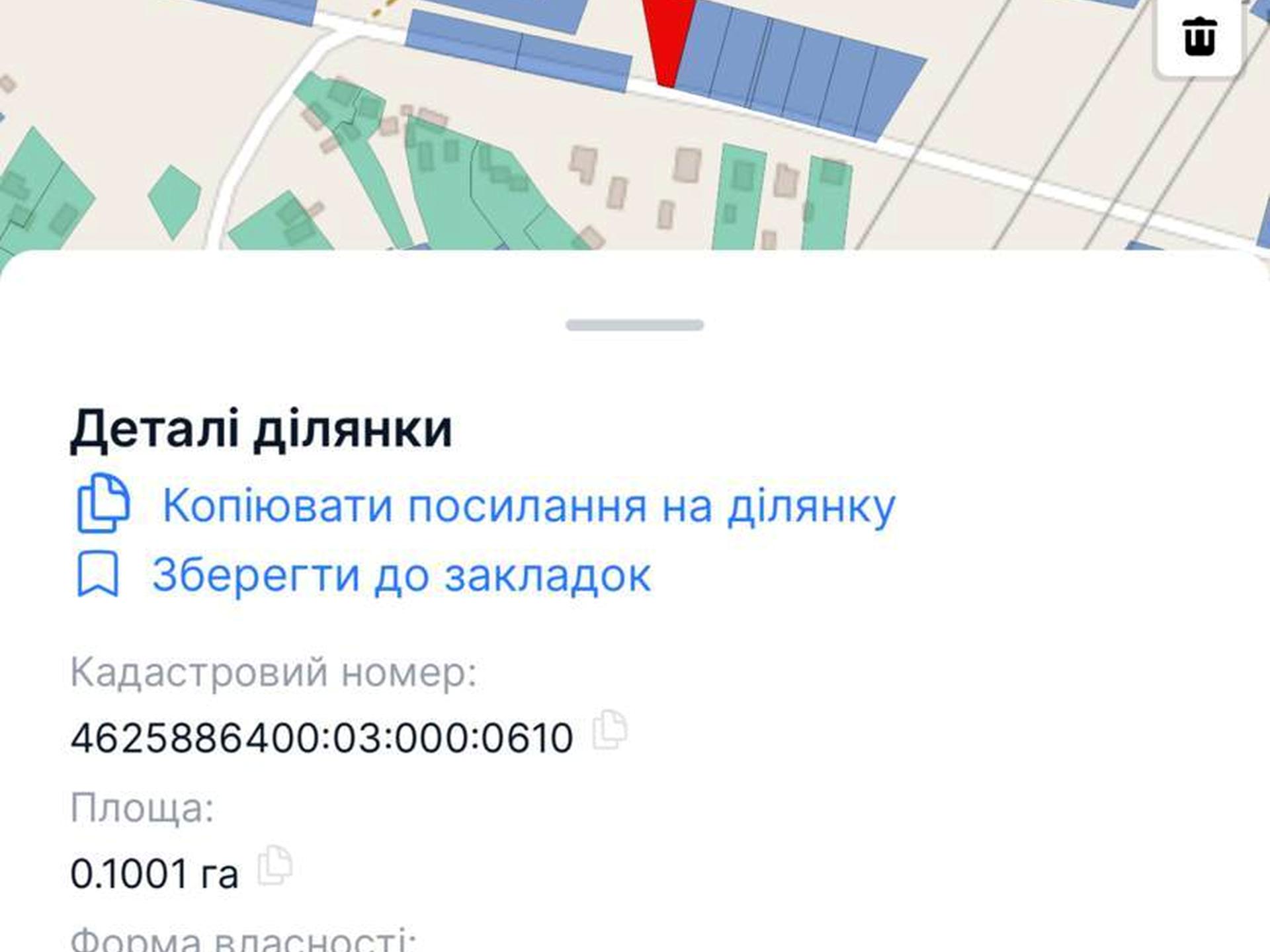Tap the bottom sheet drag handle
Screen dimensions: 1270x952
(x=634, y=325)
